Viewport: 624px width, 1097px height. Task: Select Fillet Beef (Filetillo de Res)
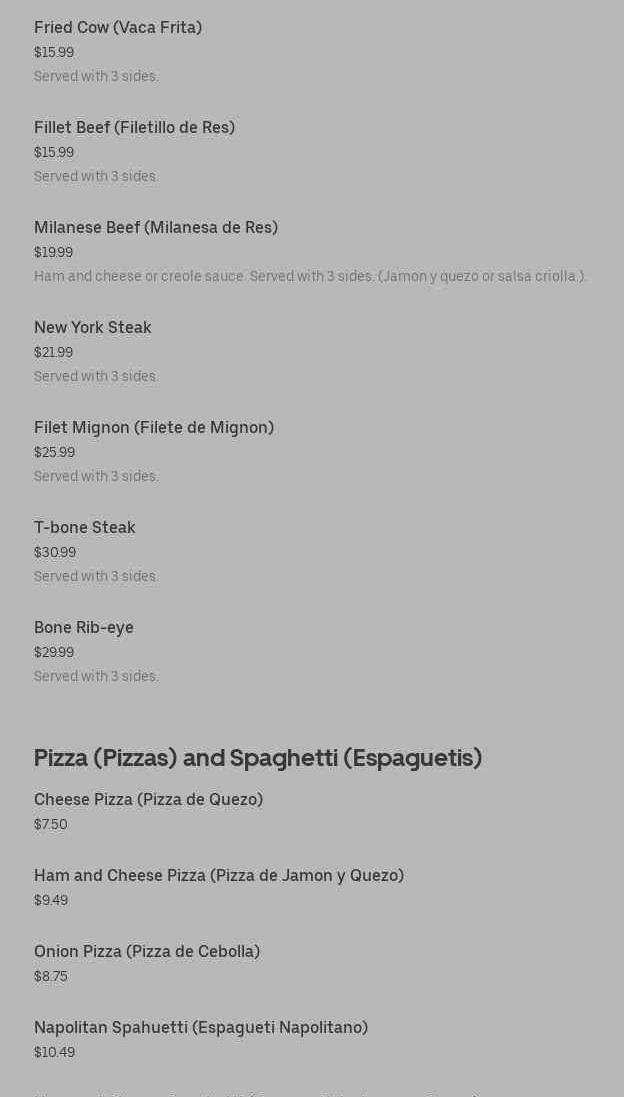click(x=134, y=128)
